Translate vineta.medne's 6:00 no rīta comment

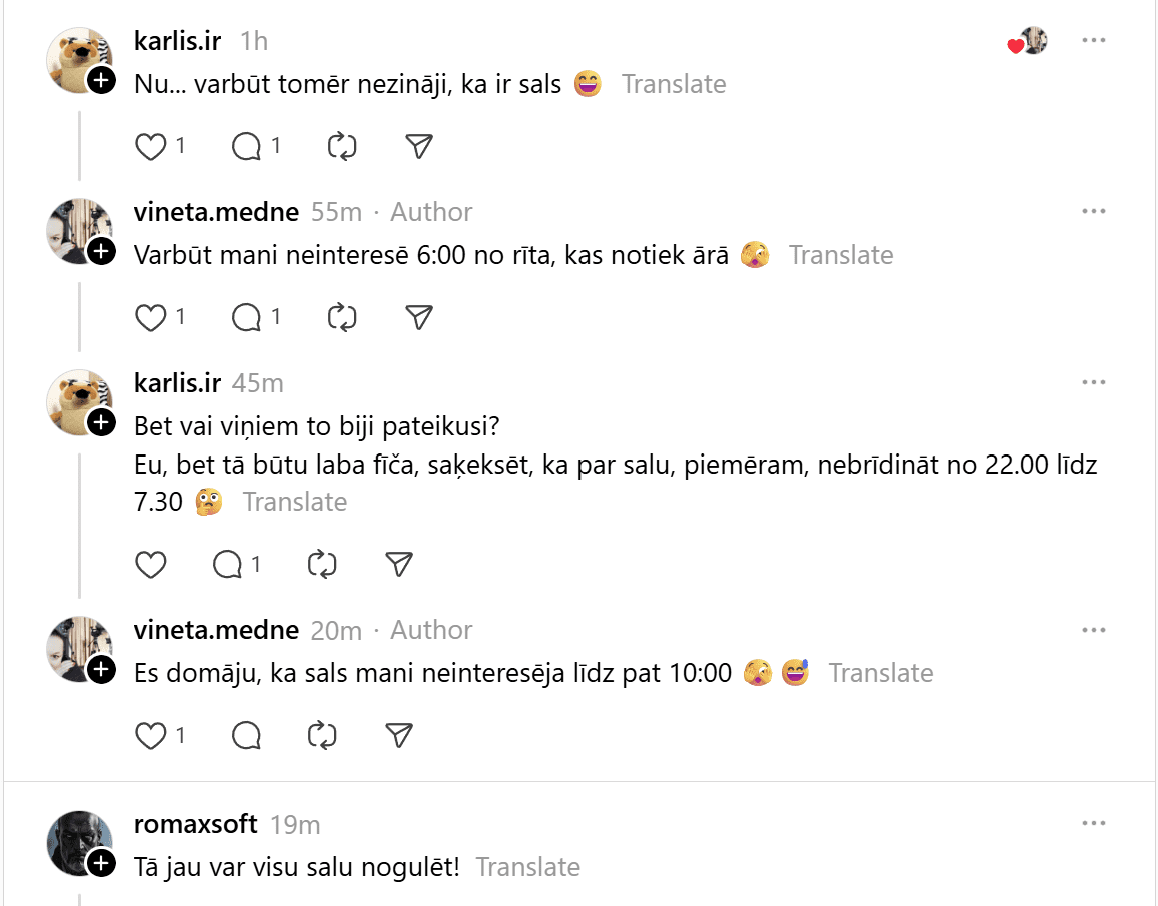[x=840, y=255]
